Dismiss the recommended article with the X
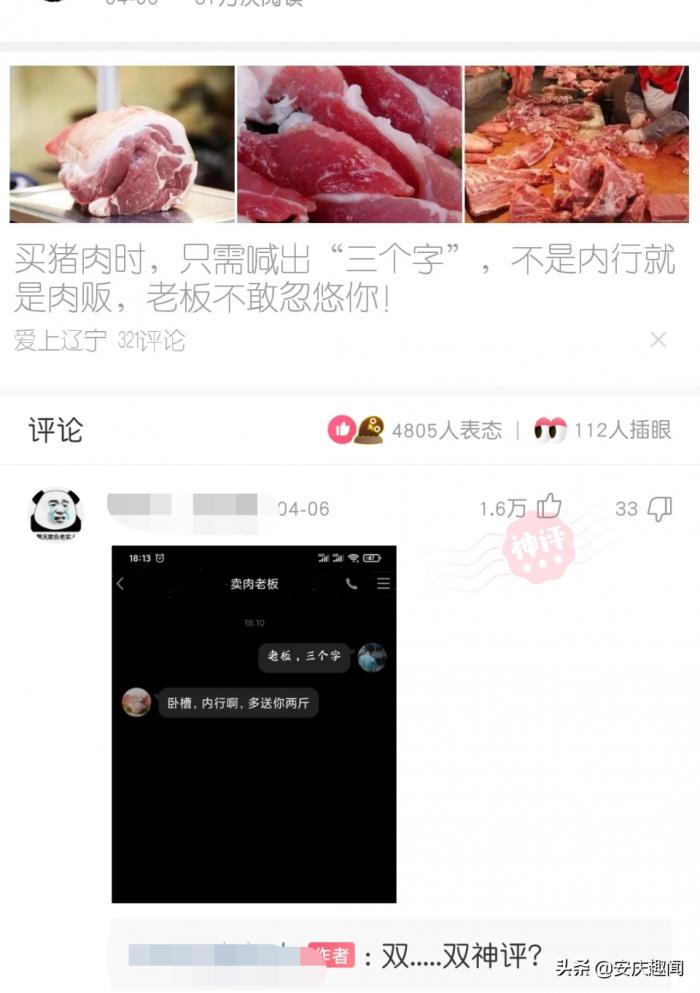The image size is (700, 993). tap(658, 340)
